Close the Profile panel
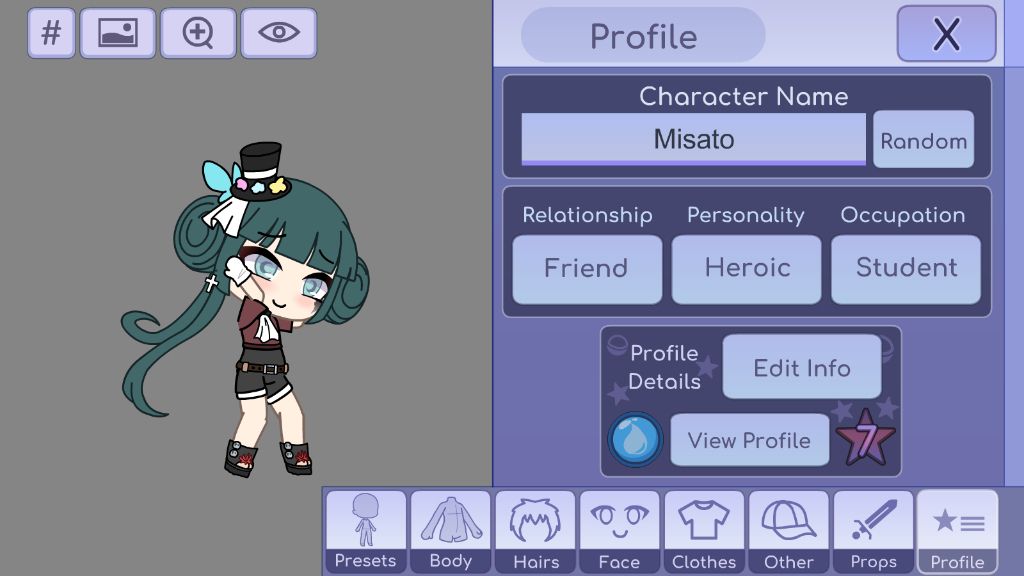1024x576 pixels. coord(945,34)
